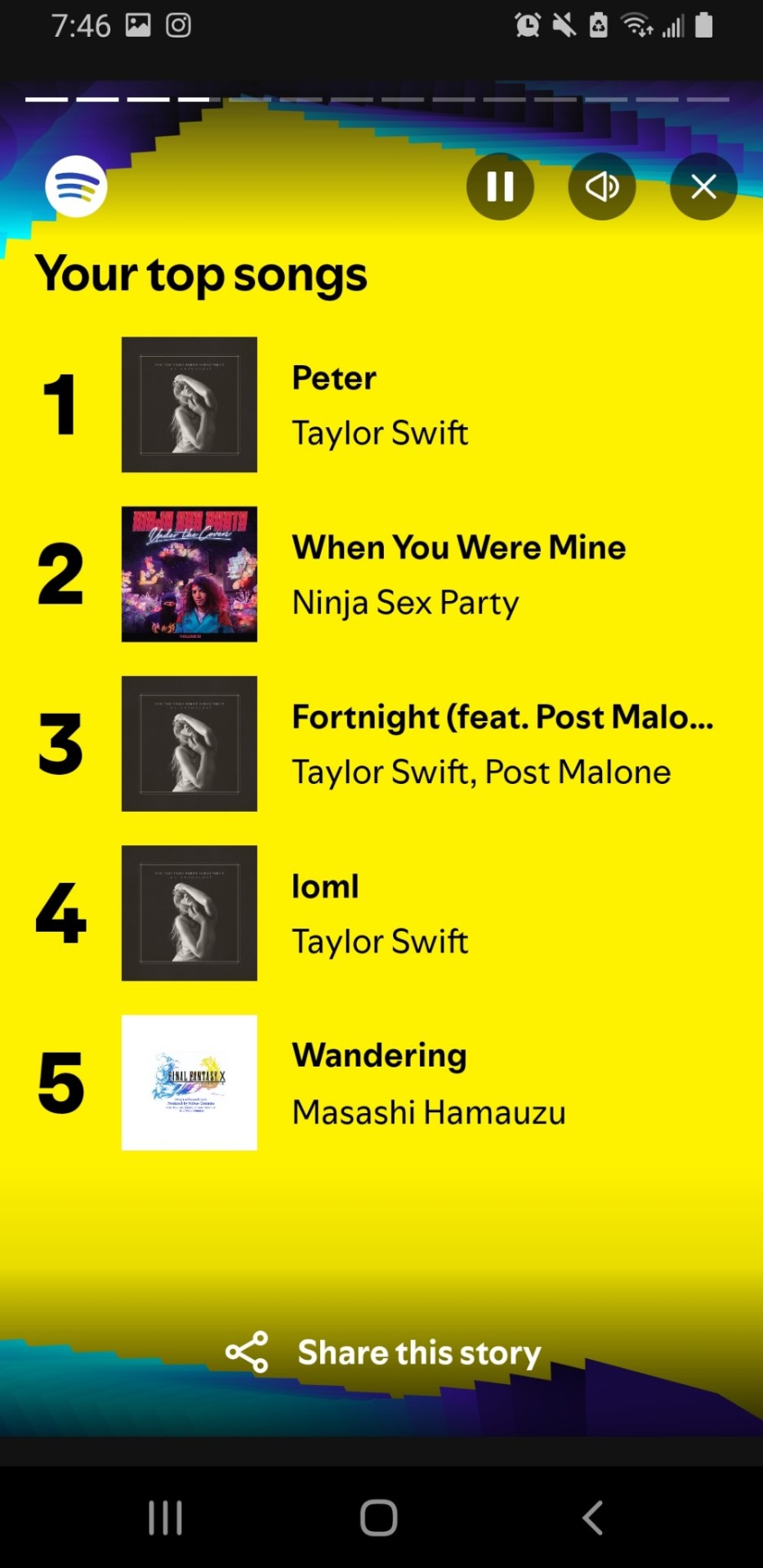
Task: Go back with system back button
Action: pyautogui.click(x=593, y=1518)
